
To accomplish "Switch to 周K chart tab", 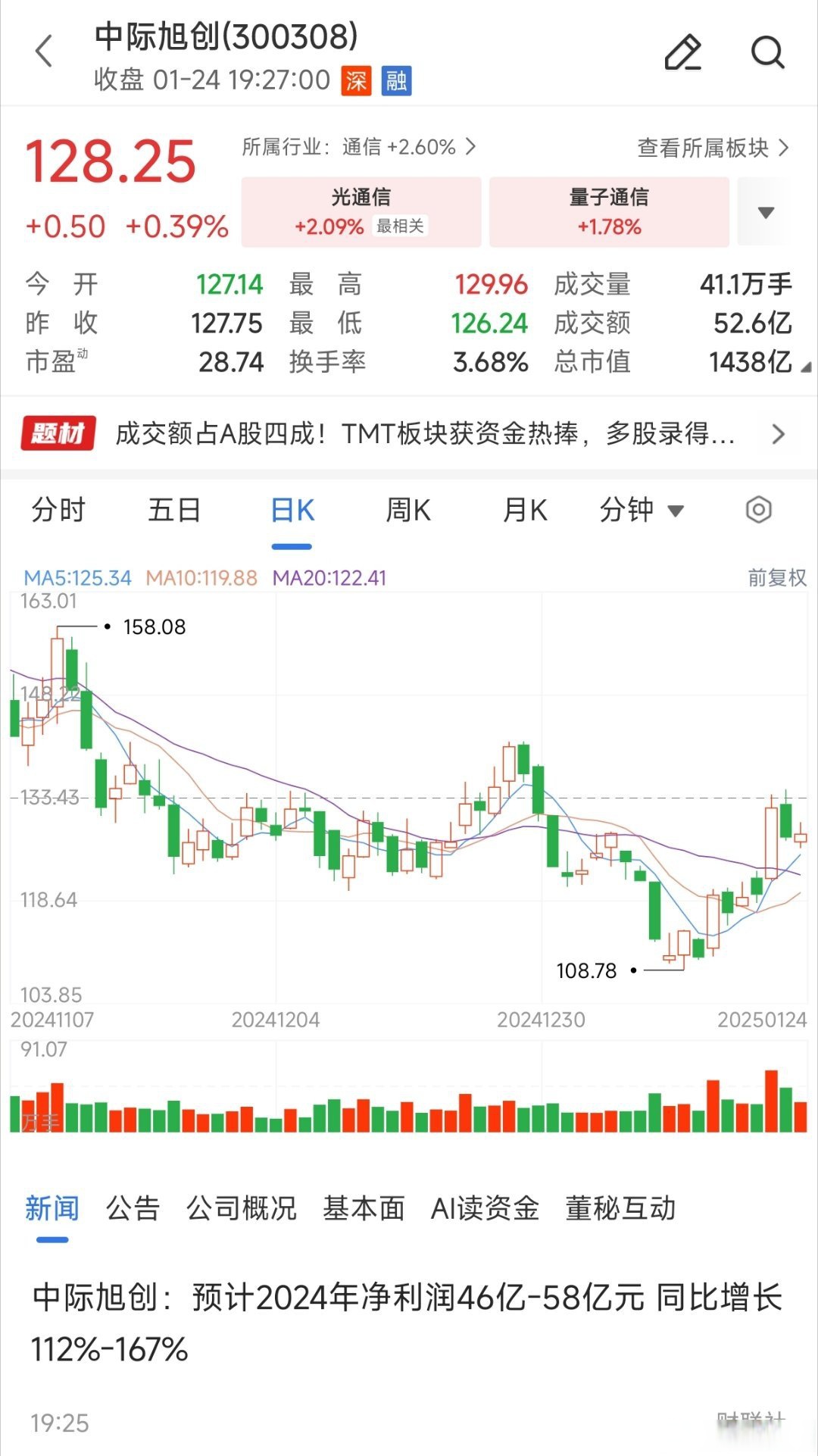I will (408, 511).
